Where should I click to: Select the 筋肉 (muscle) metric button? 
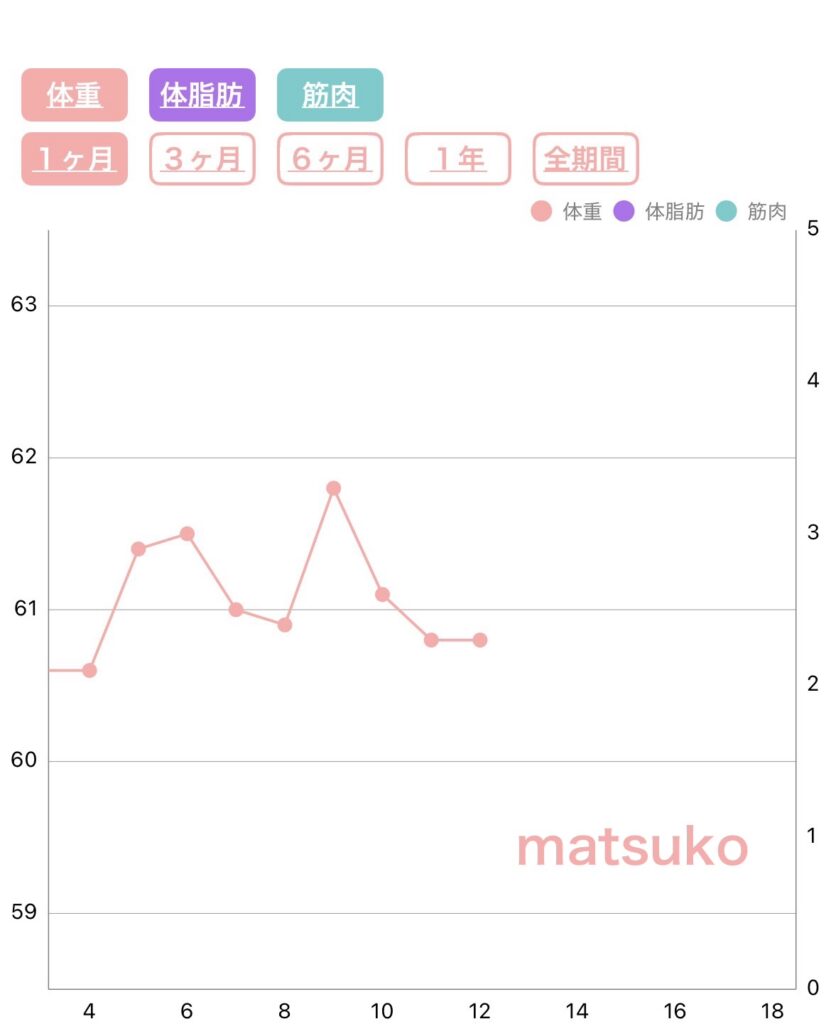click(330, 94)
